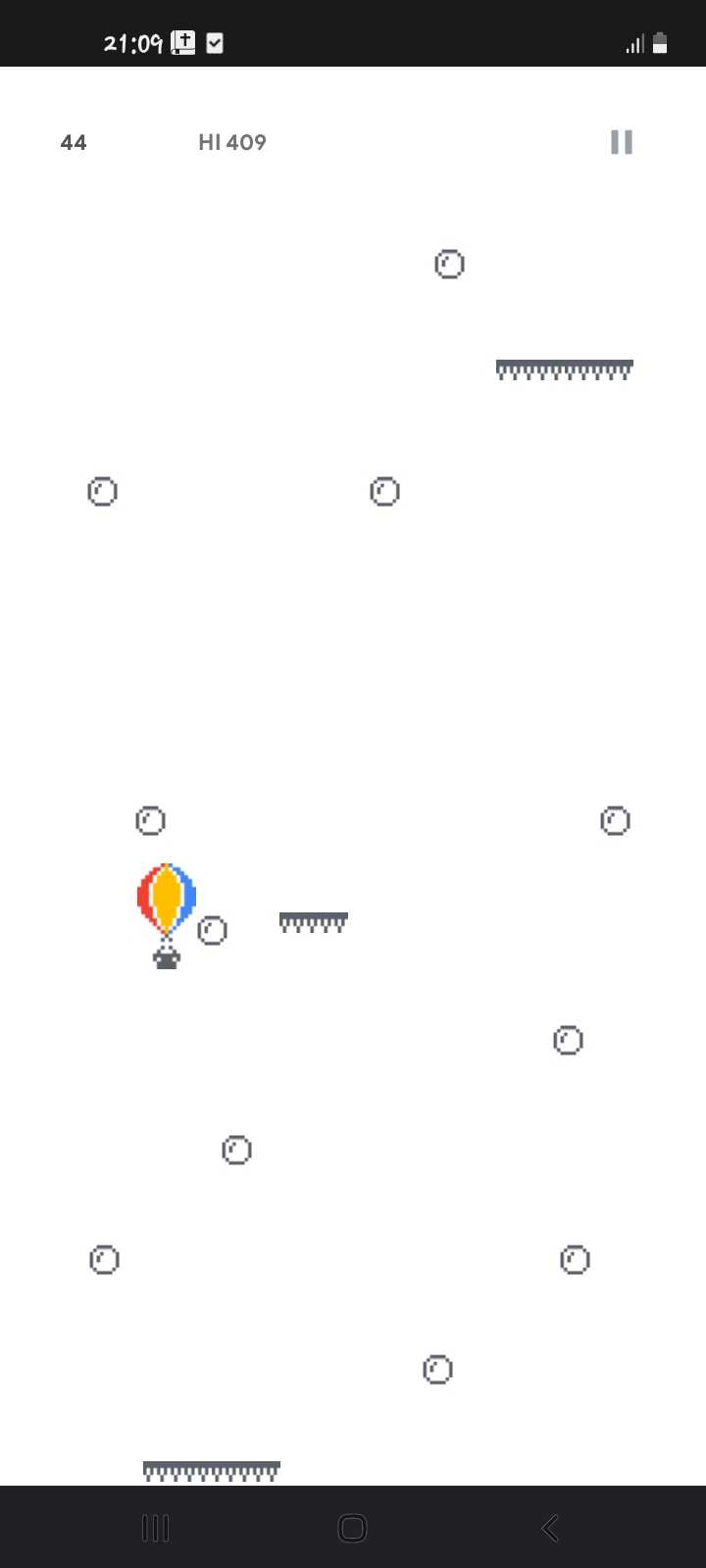Pause the balloon game
Image resolution: width=706 pixels, height=1568 pixels.
(x=621, y=142)
